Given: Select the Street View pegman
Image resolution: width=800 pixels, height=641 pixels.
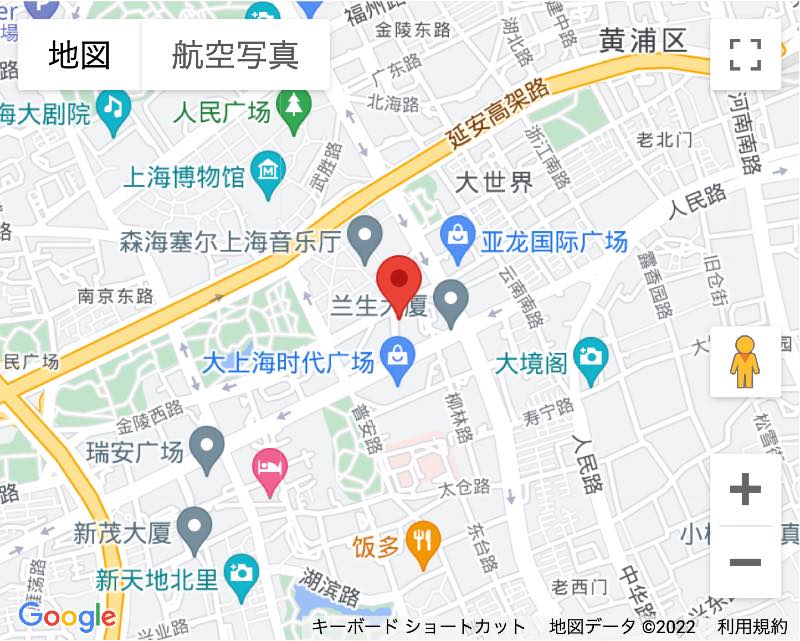Looking at the screenshot, I should 745,362.
